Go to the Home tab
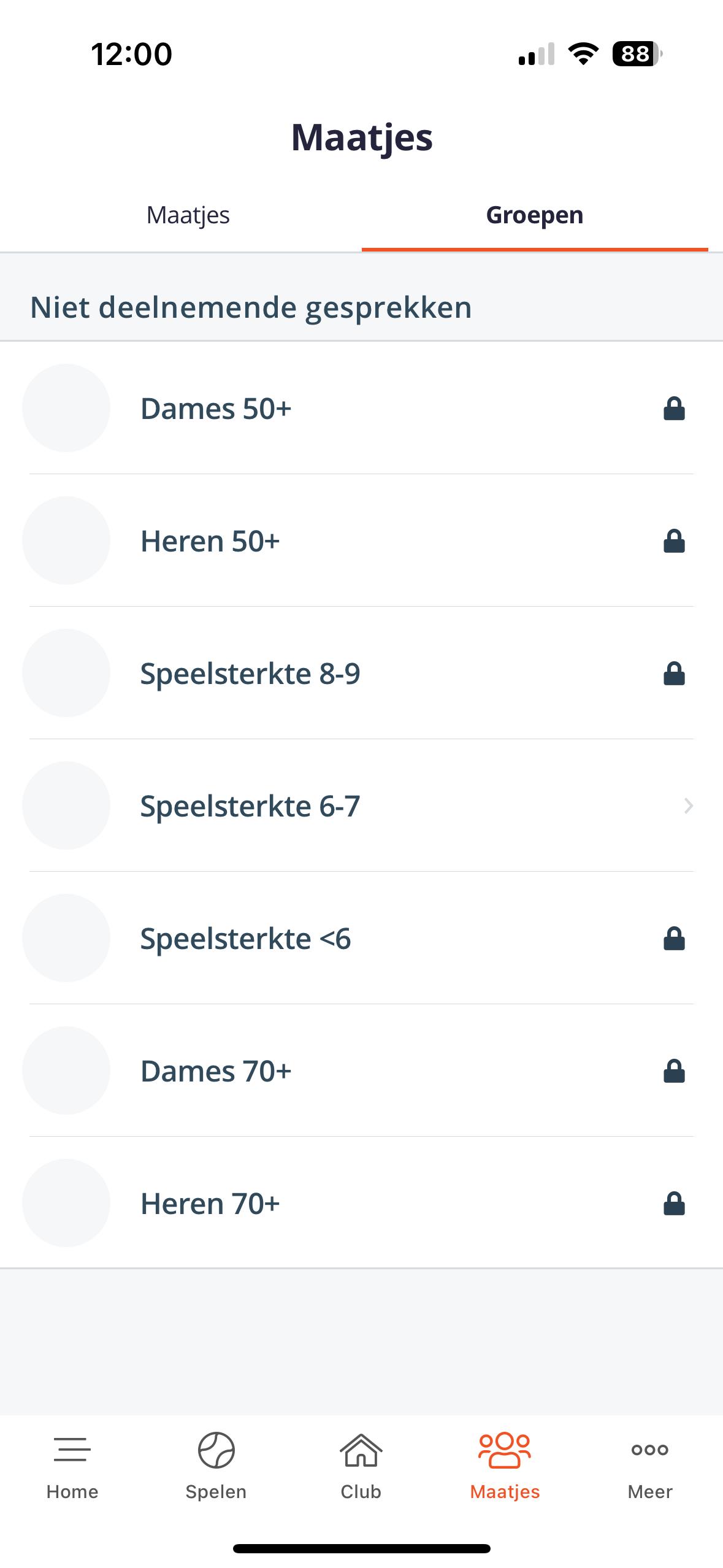Screen dimensions: 723x1568 [72, 1466]
